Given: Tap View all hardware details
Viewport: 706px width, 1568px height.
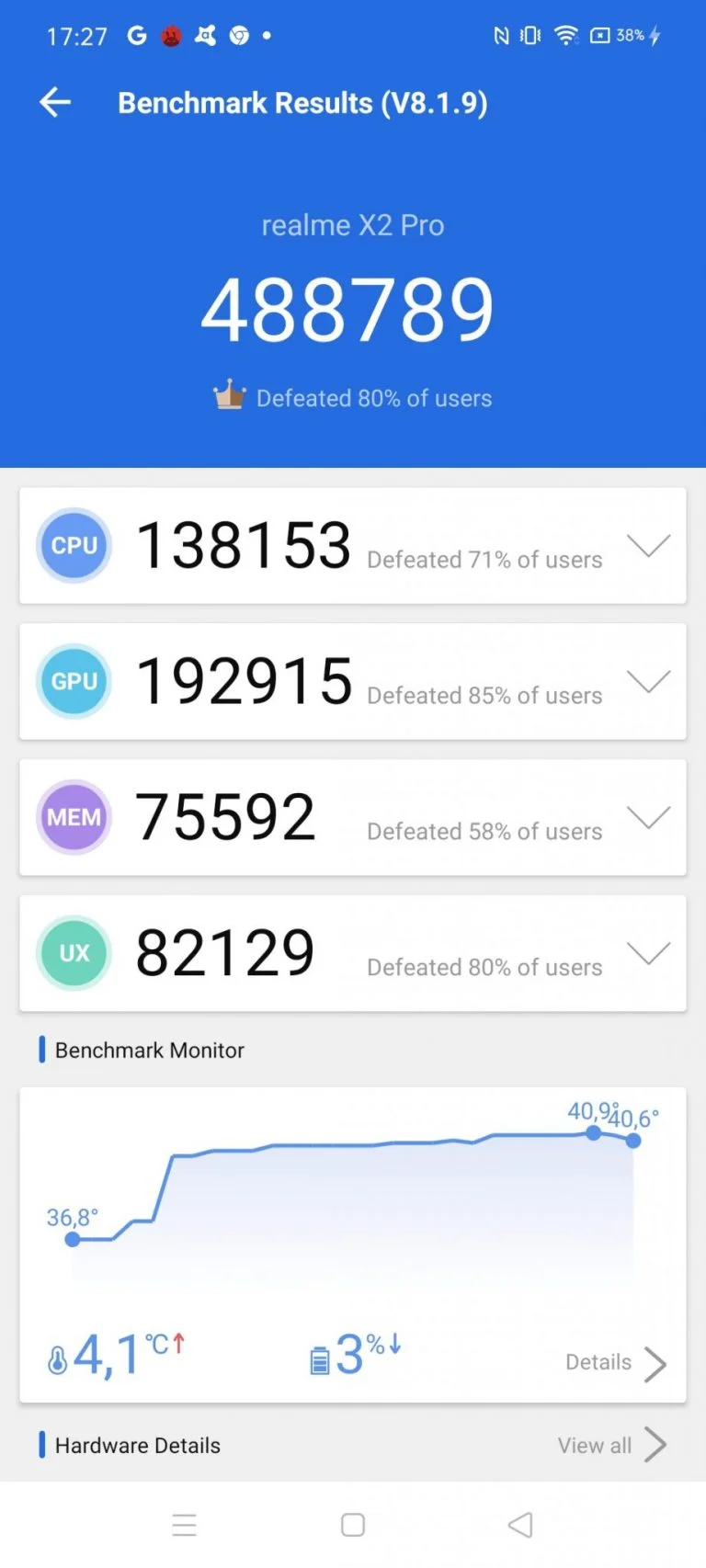Looking at the screenshot, I should [606, 1445].
